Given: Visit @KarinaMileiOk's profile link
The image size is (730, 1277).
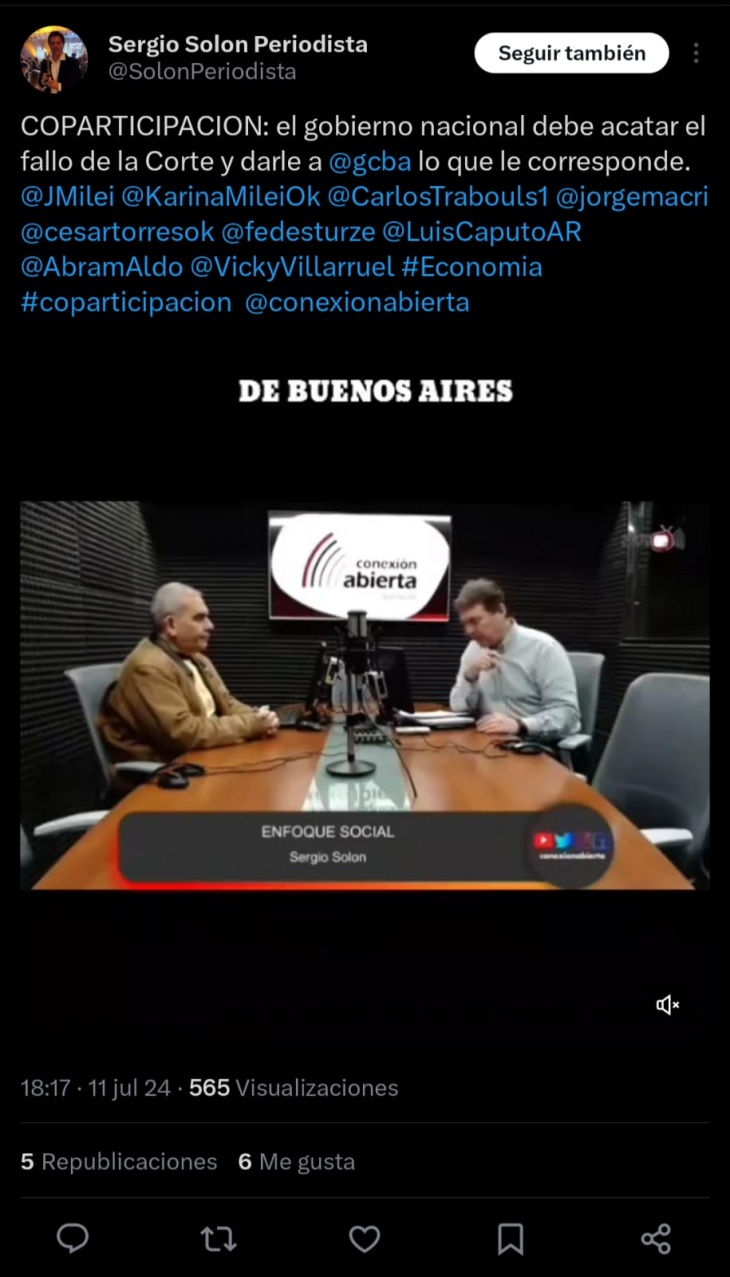Looking at the screenshot, I should [220, 197].
